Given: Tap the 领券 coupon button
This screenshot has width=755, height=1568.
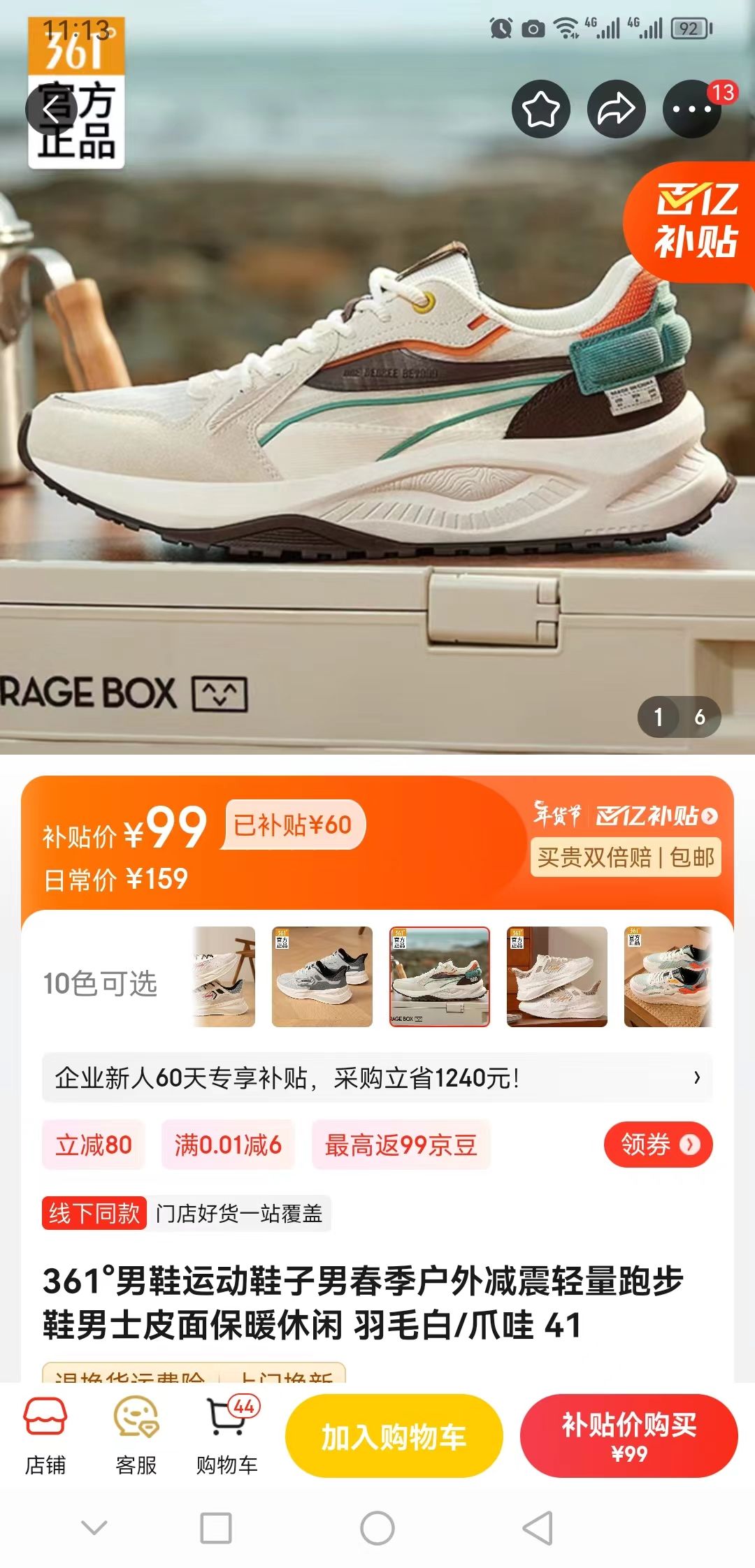Looking at the screenshot, I should pyautogui.click(x=659, y=1145).
